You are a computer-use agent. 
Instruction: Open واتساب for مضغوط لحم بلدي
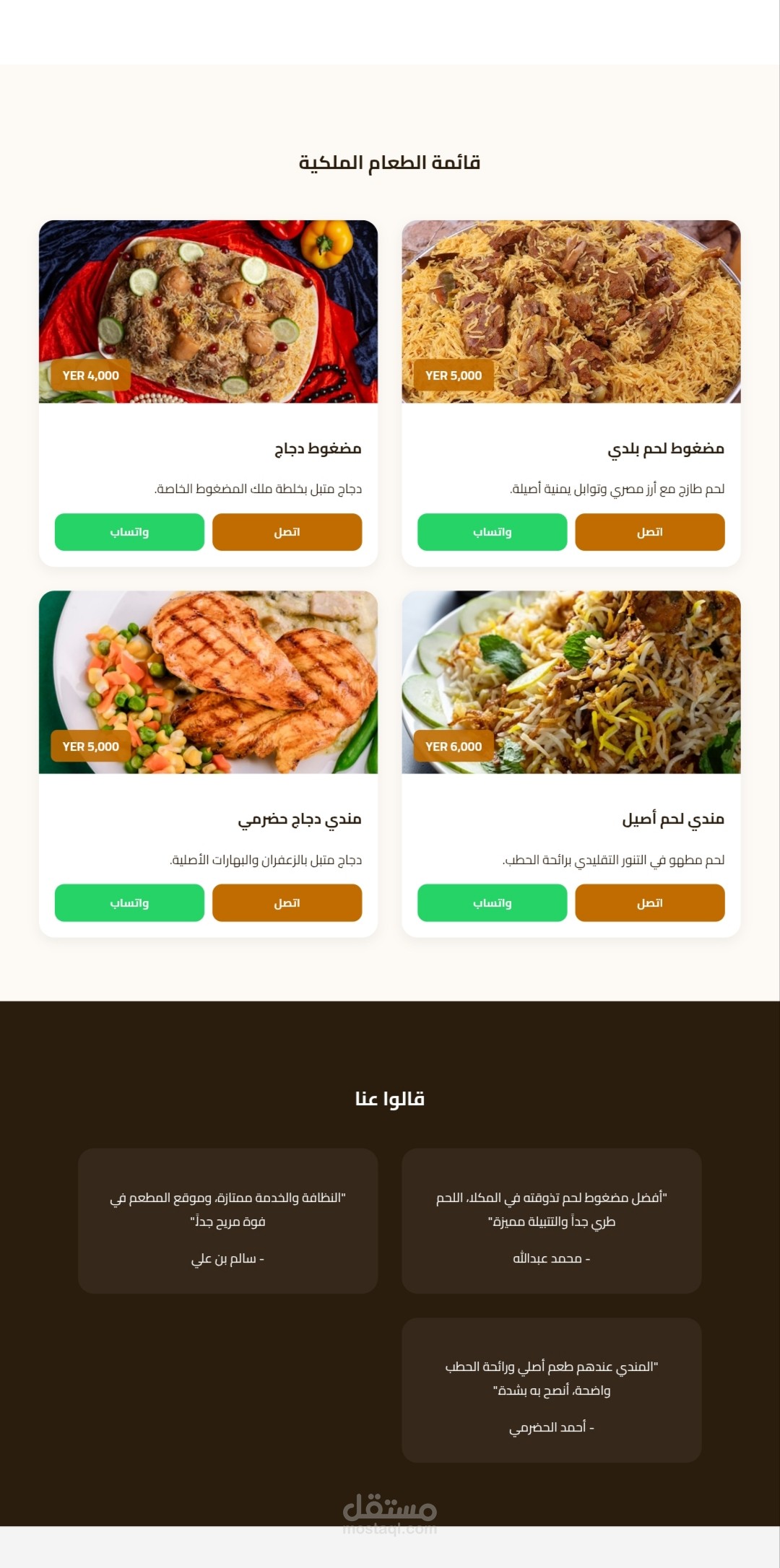coord(492,532)
